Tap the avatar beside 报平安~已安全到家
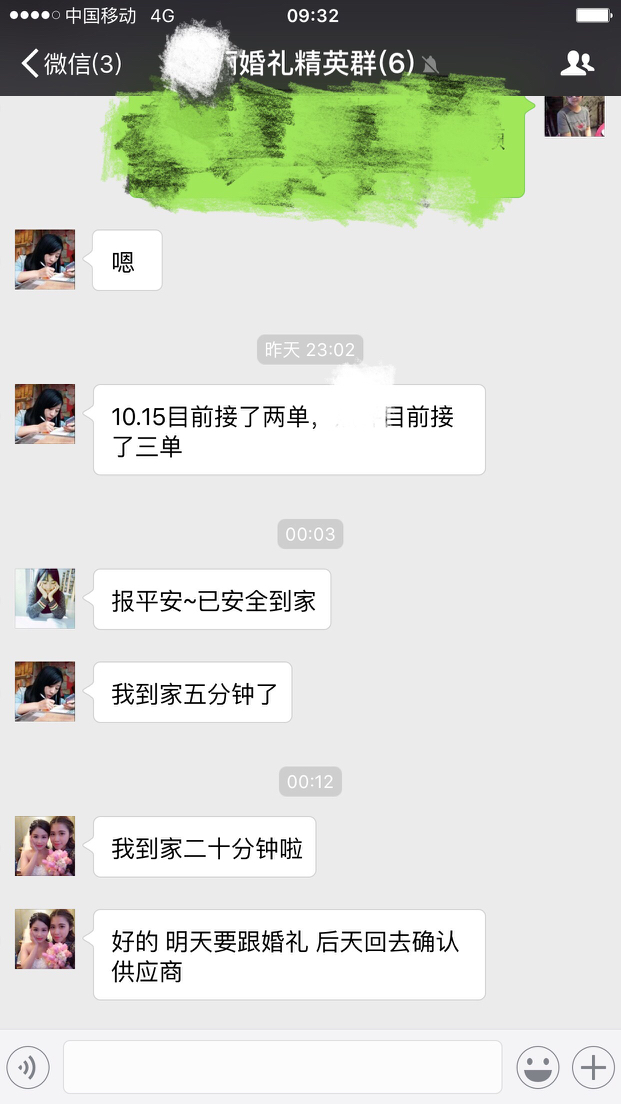This screenshot has height=1104, width=621. tap(45, 598)
